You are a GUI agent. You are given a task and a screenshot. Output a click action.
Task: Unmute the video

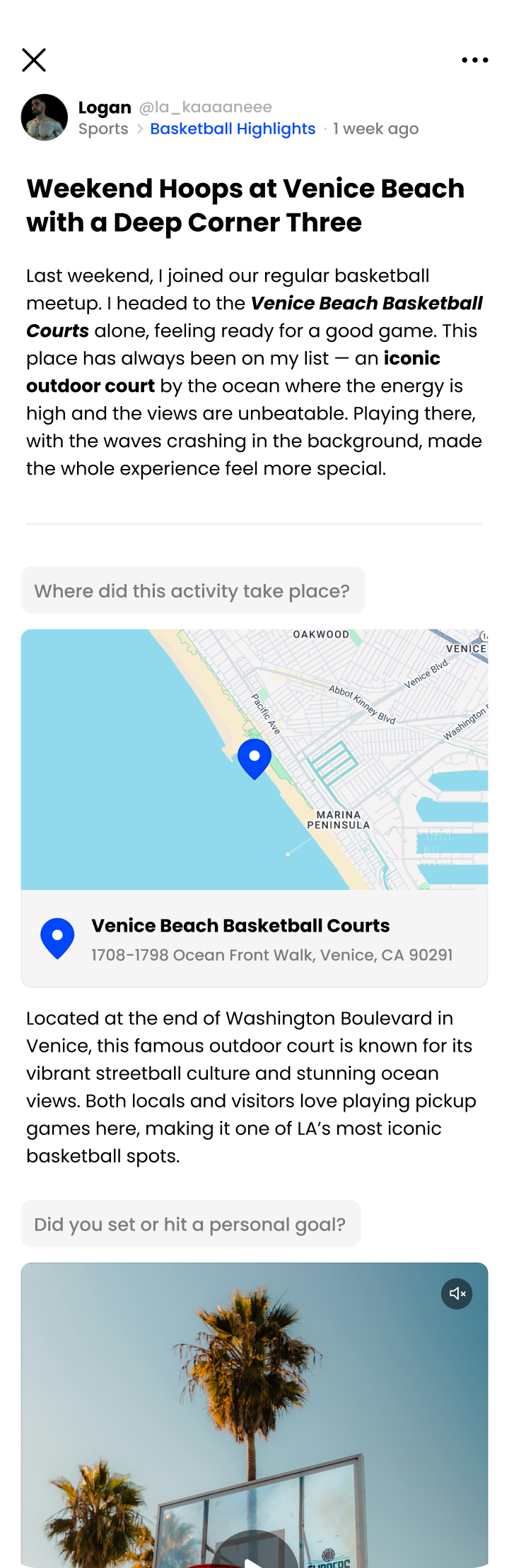tap(457, 1293)
